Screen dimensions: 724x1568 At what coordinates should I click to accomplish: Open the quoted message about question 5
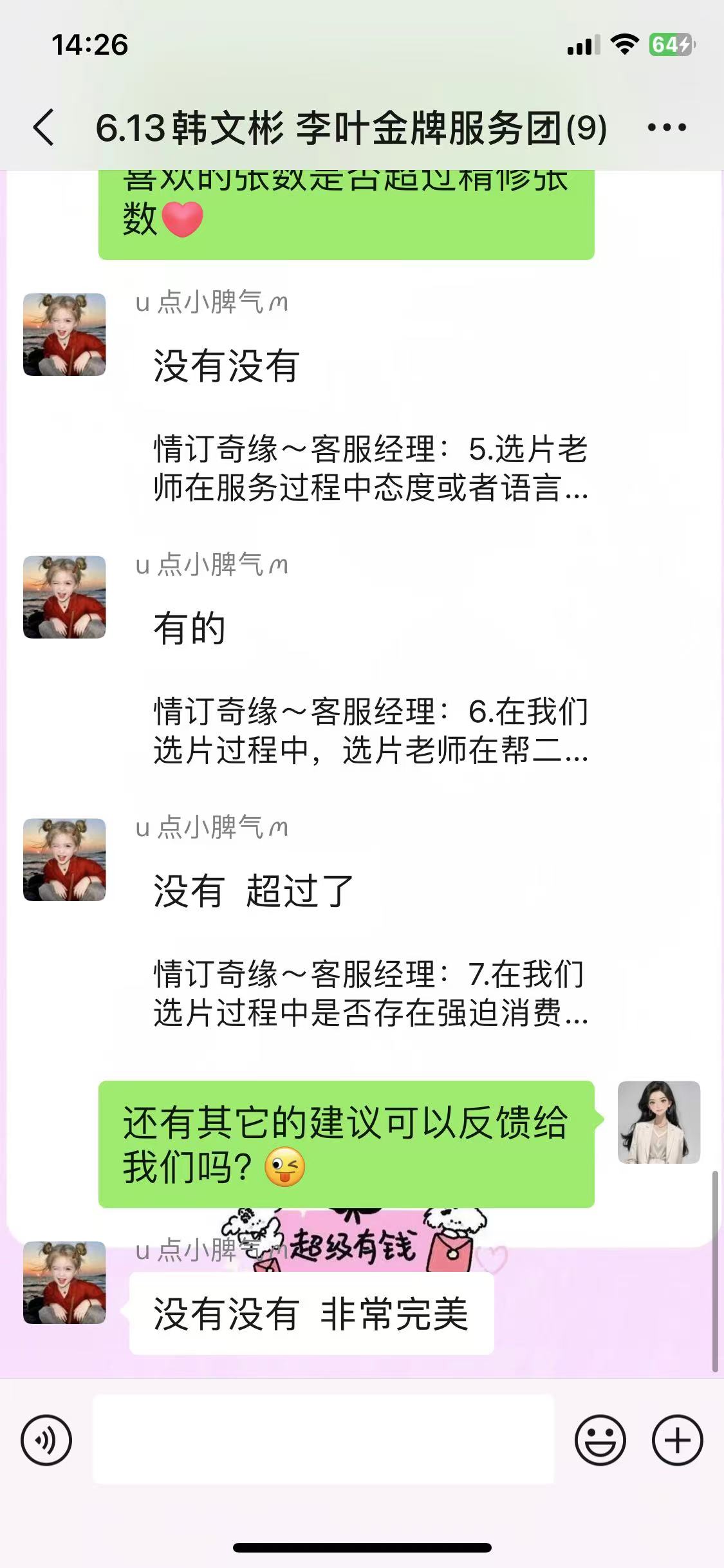point(371,468)
